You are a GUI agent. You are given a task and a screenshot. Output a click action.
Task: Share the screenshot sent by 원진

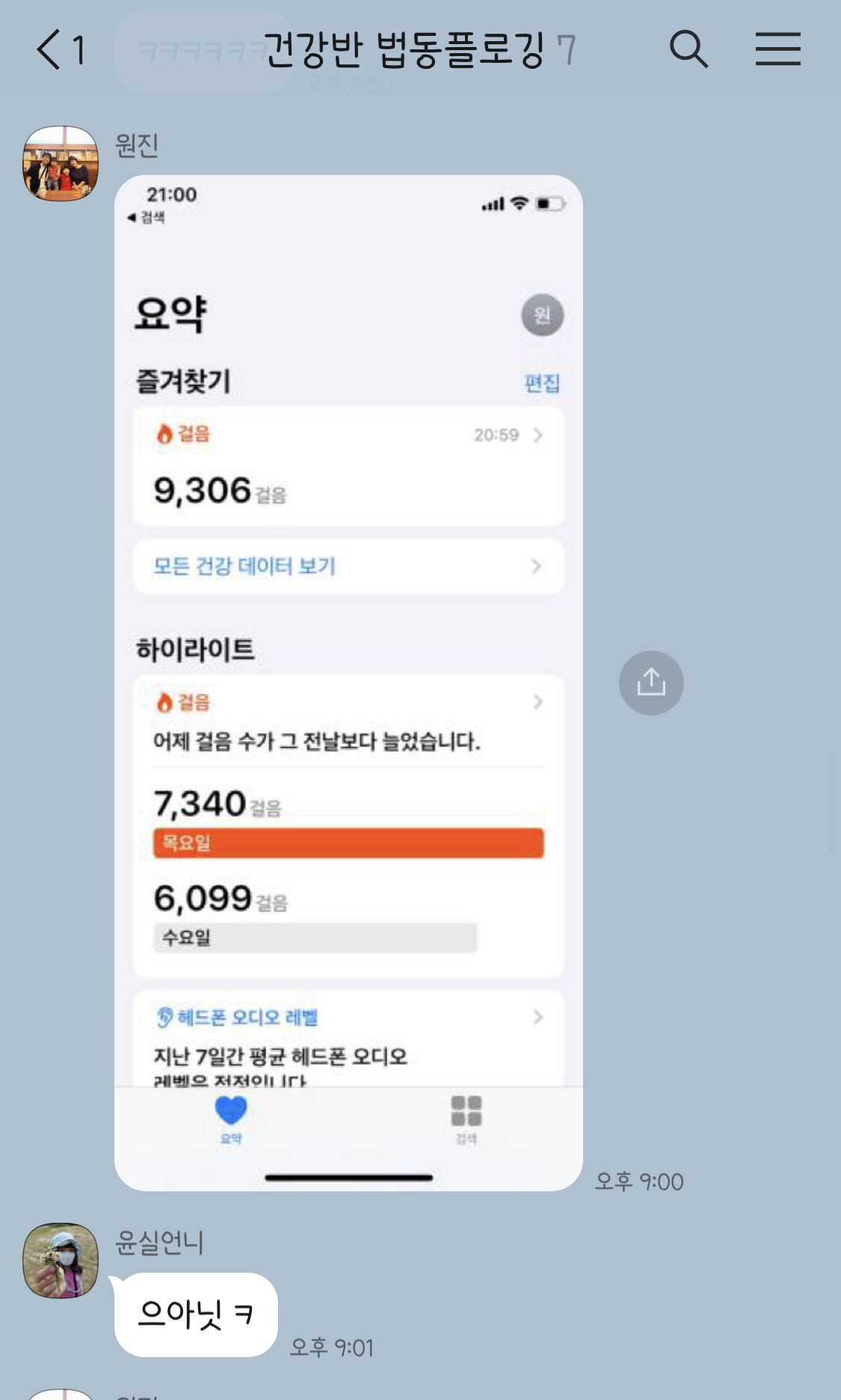click(650, 682)
